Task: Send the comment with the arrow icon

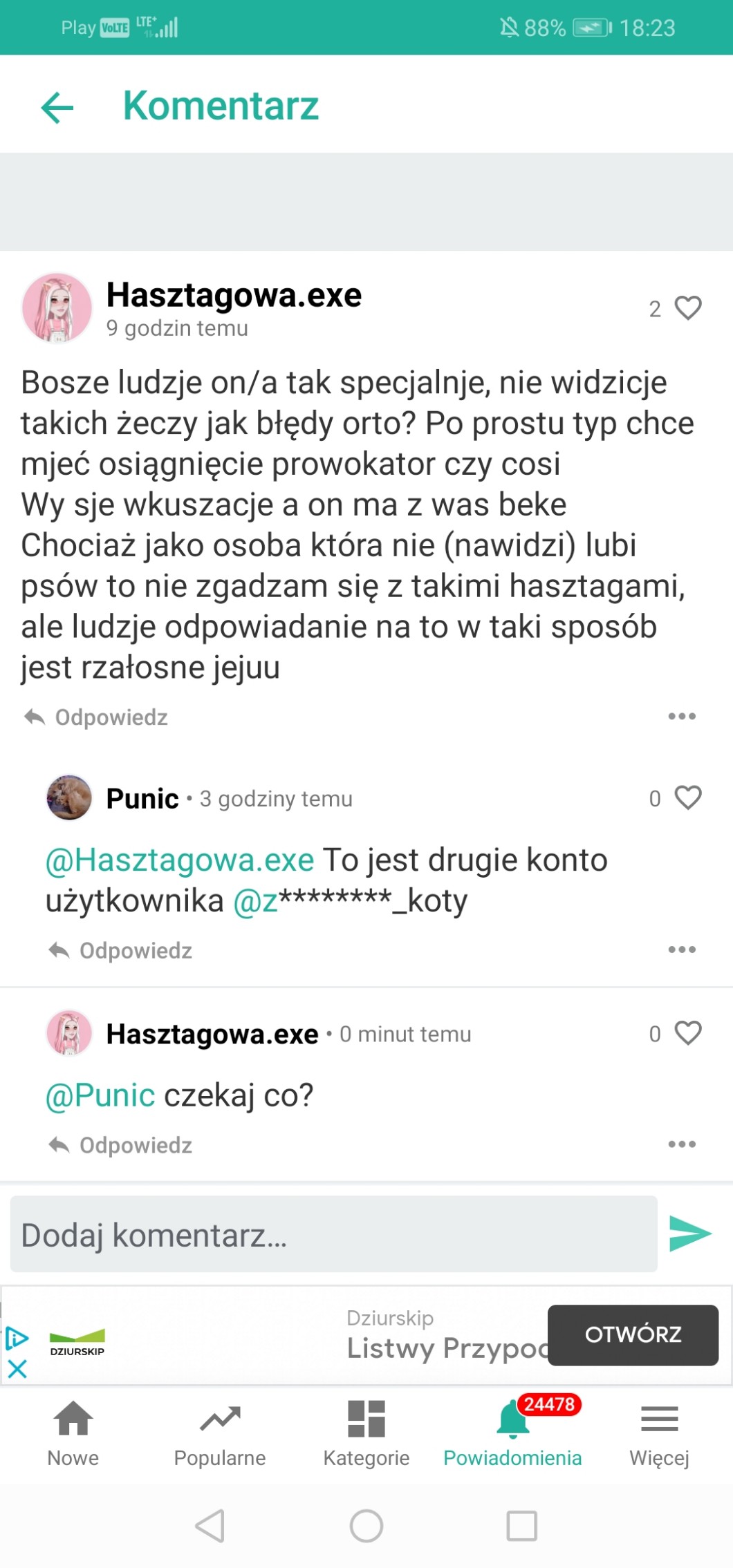Action: pos(689,1234)
